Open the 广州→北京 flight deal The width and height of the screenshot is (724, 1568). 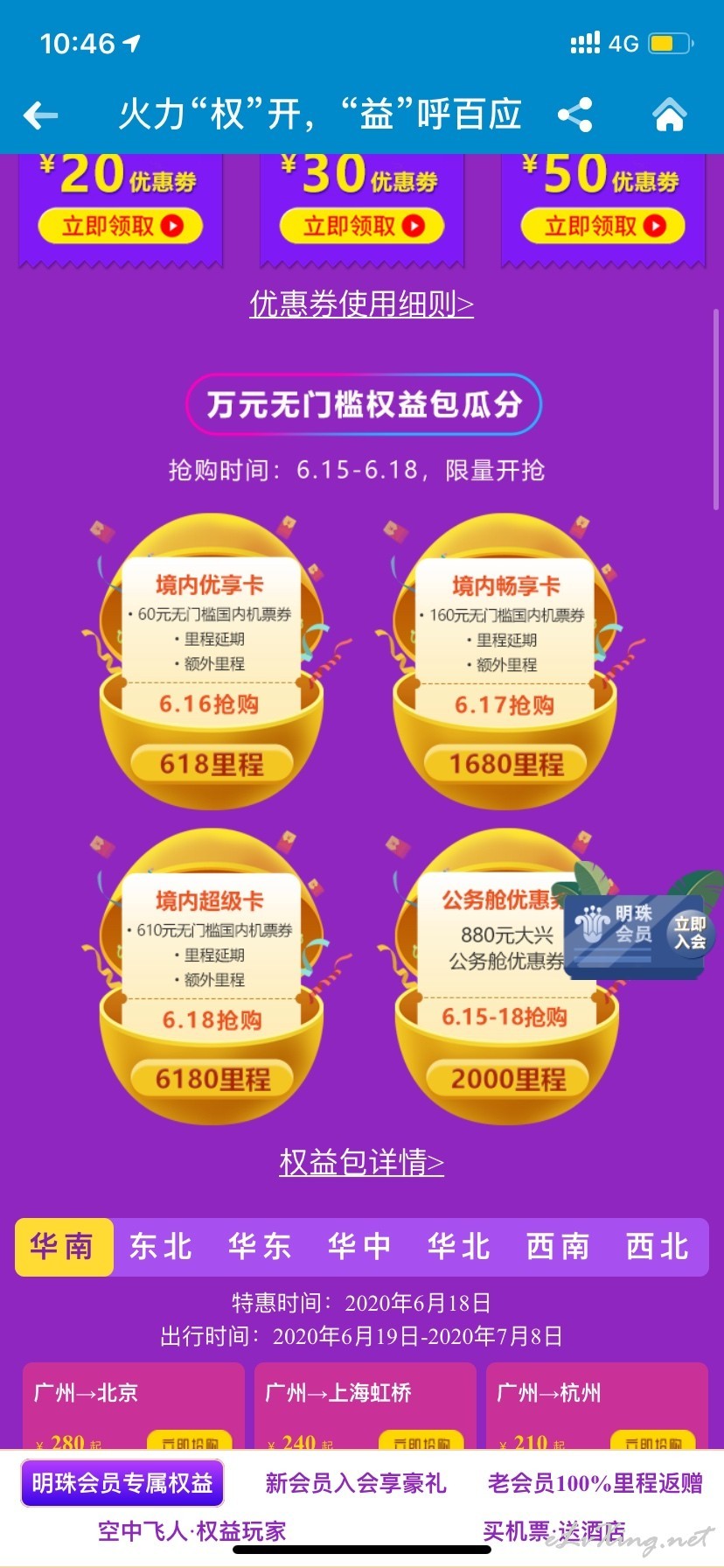pyautogui.click(x=133, y=1406)
